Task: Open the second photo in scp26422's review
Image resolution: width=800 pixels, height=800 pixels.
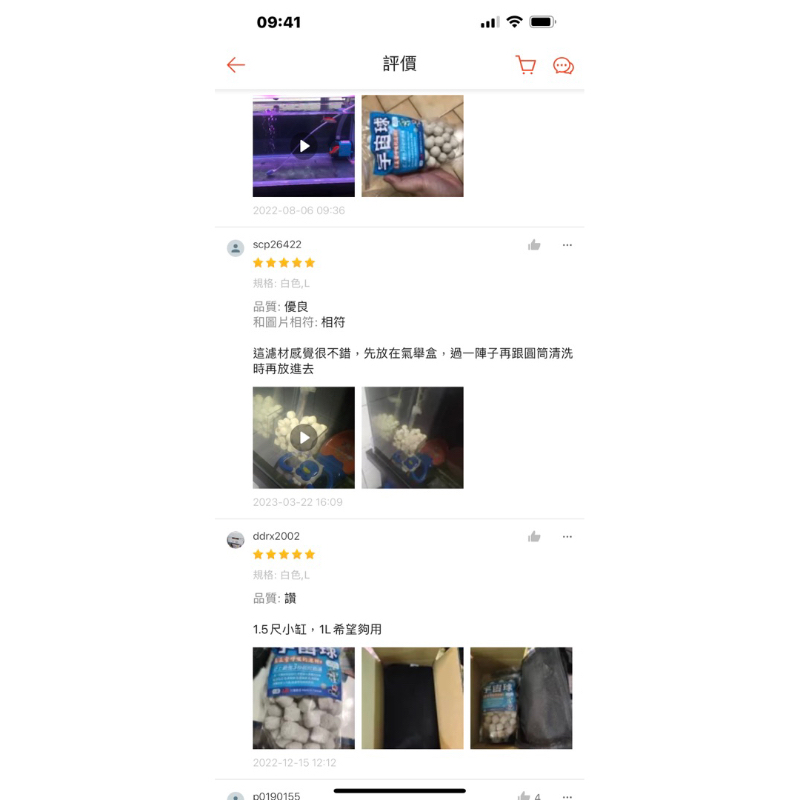Action: tap(412, 437)
